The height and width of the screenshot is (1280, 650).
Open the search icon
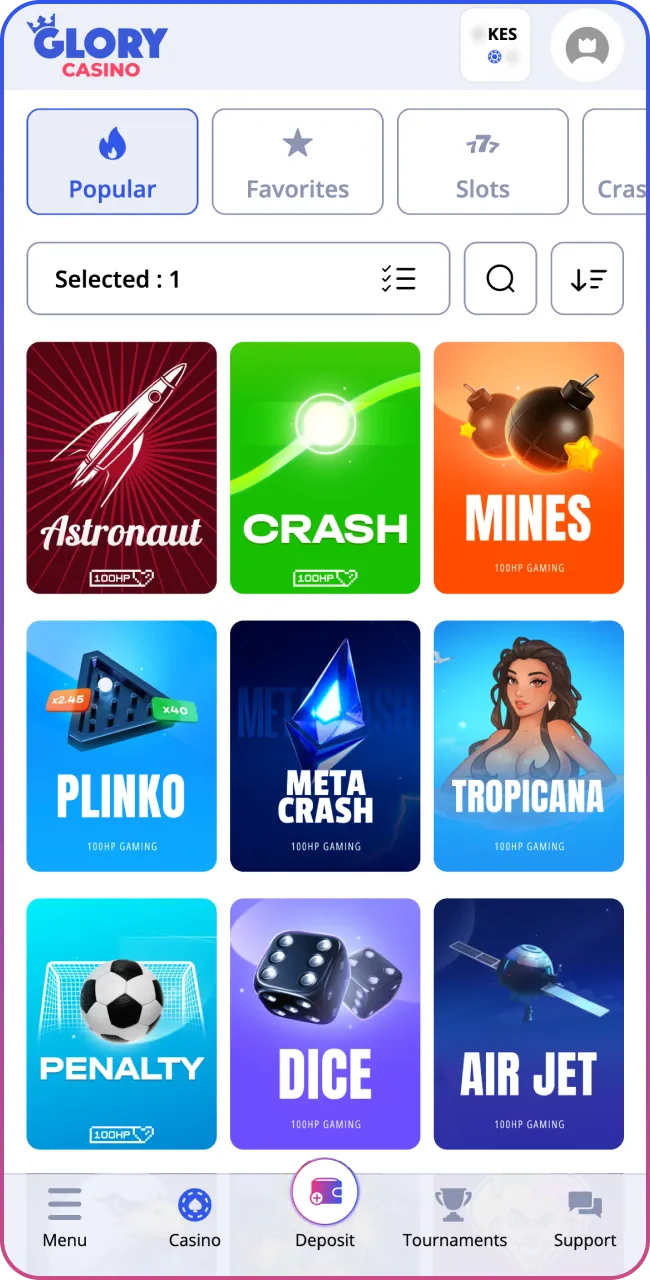(x=500, y=279)
